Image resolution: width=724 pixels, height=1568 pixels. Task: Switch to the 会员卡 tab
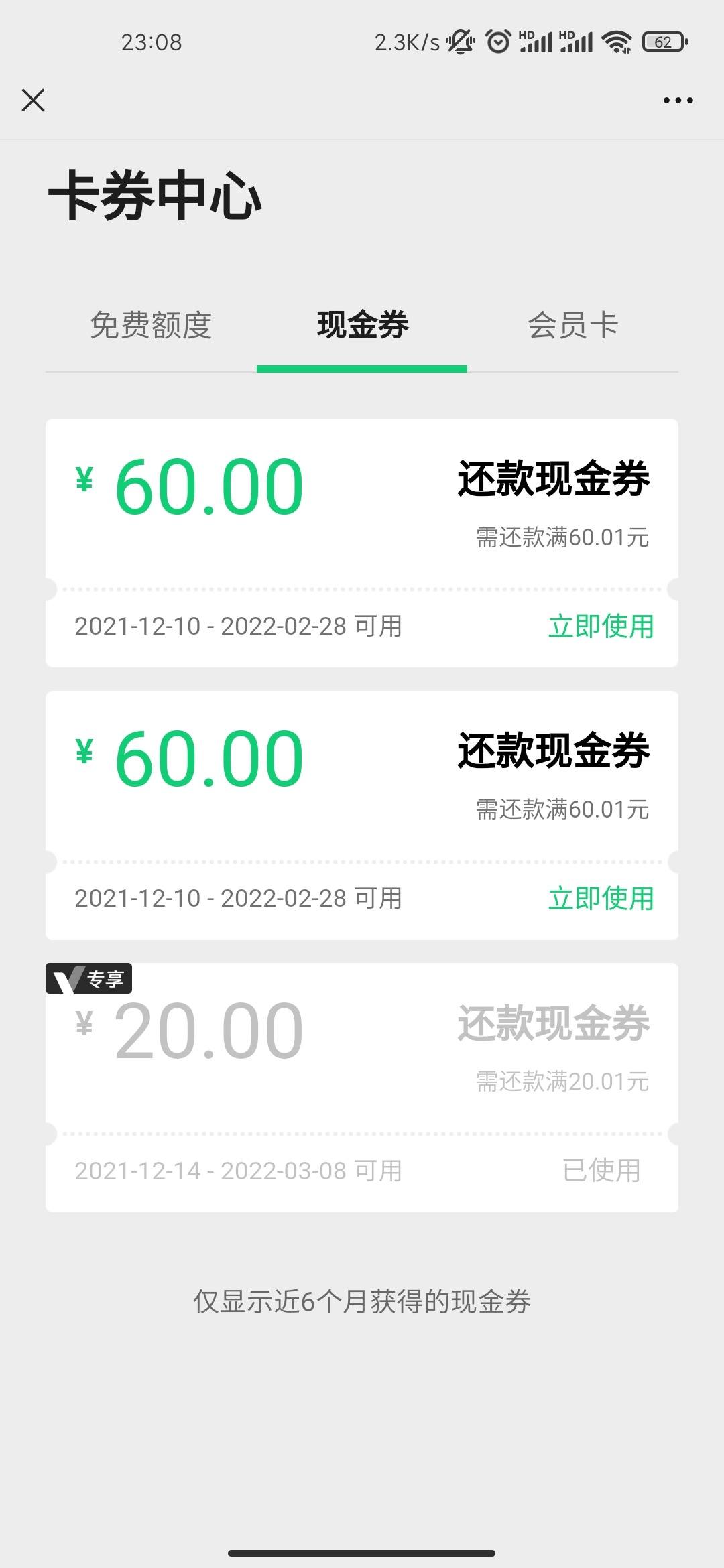coord(573,326)
